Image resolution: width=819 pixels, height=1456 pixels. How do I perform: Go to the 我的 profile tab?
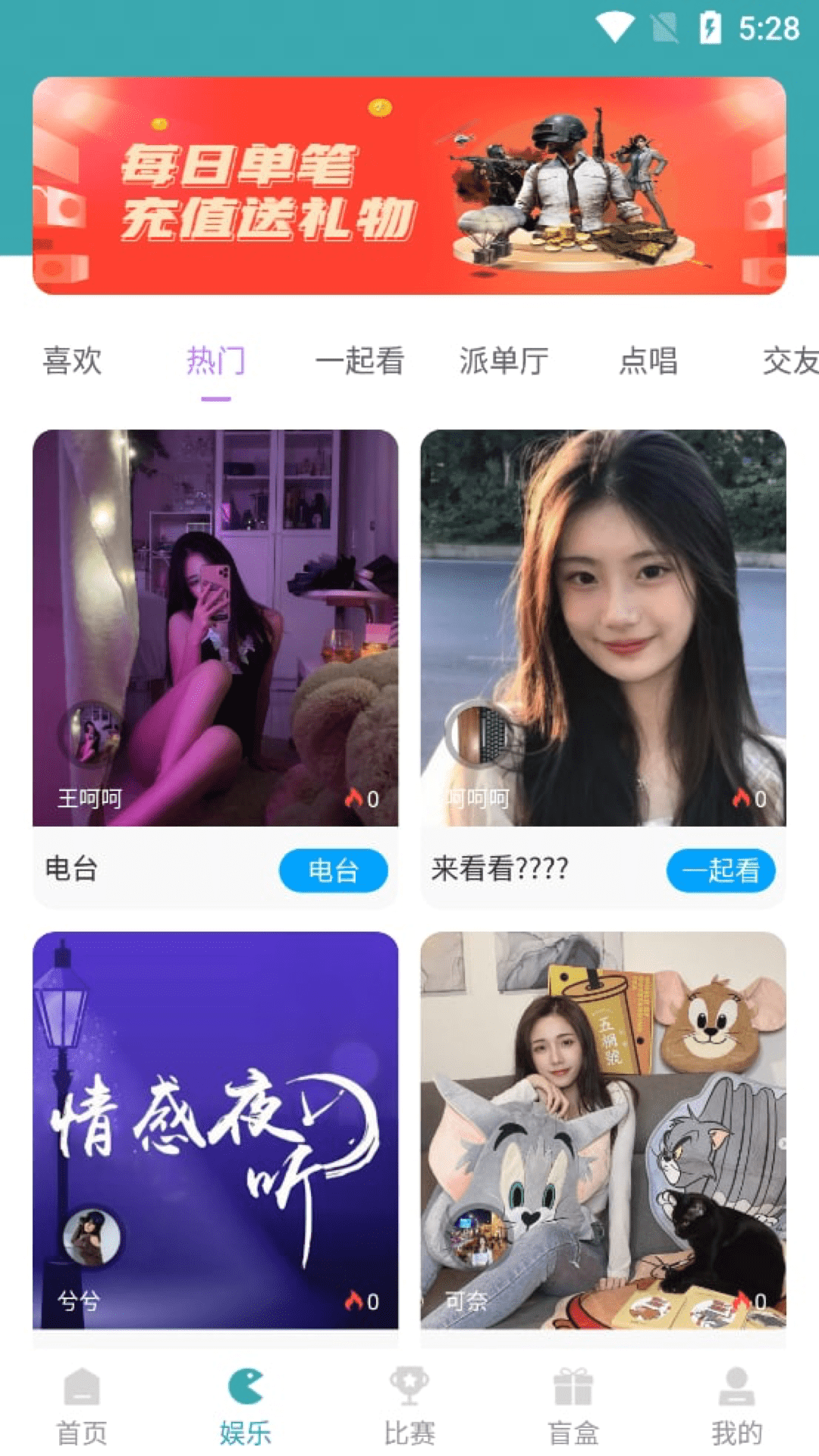pyautogui.click(x=736, y=1407)
